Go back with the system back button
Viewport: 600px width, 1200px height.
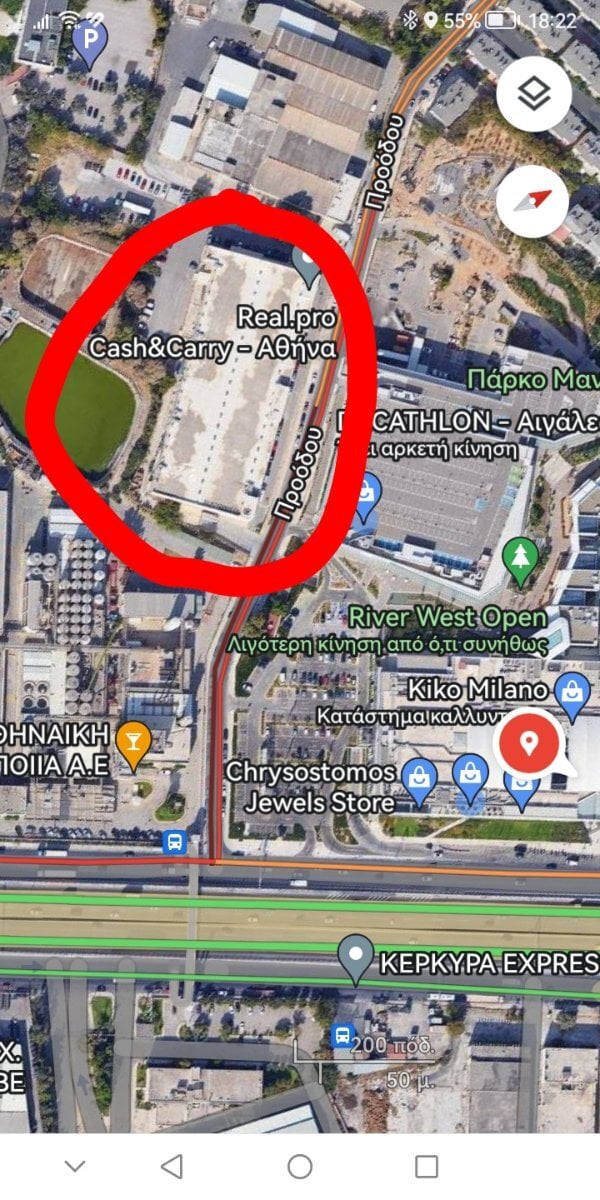(x=172, y=1165)
